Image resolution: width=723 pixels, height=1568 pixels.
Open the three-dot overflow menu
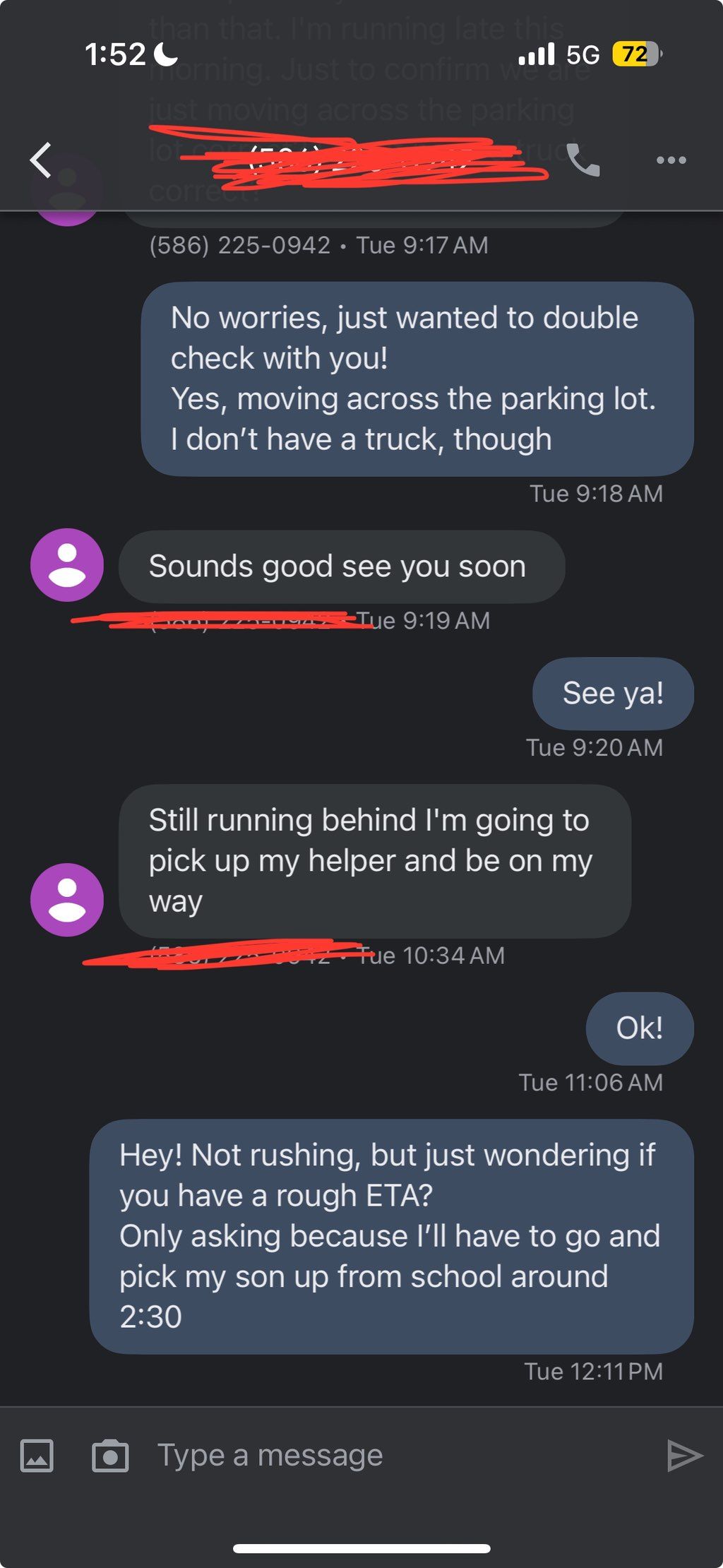(x=671, y=160)
